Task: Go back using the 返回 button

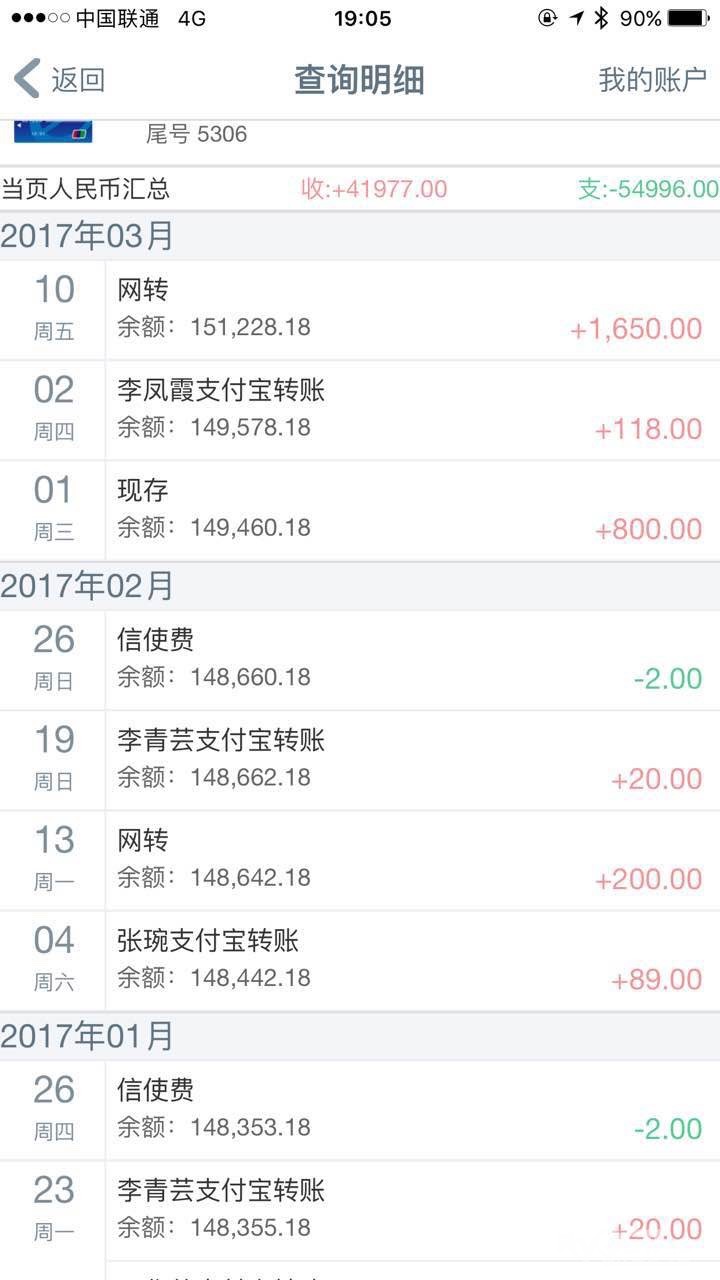Action: 60,79
